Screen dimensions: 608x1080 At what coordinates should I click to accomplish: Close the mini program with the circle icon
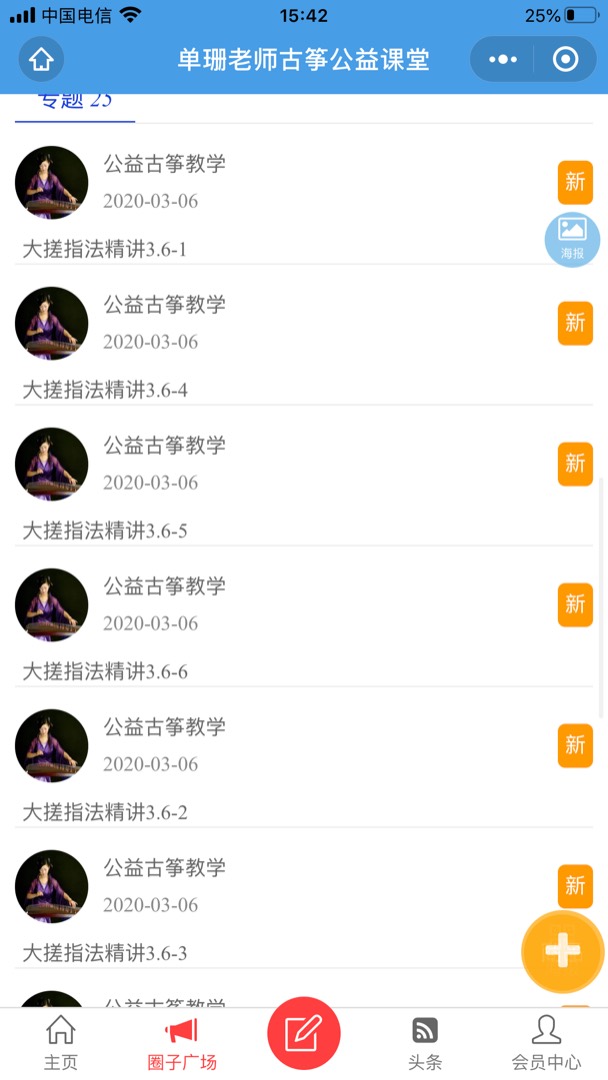[x=565, y=60]
